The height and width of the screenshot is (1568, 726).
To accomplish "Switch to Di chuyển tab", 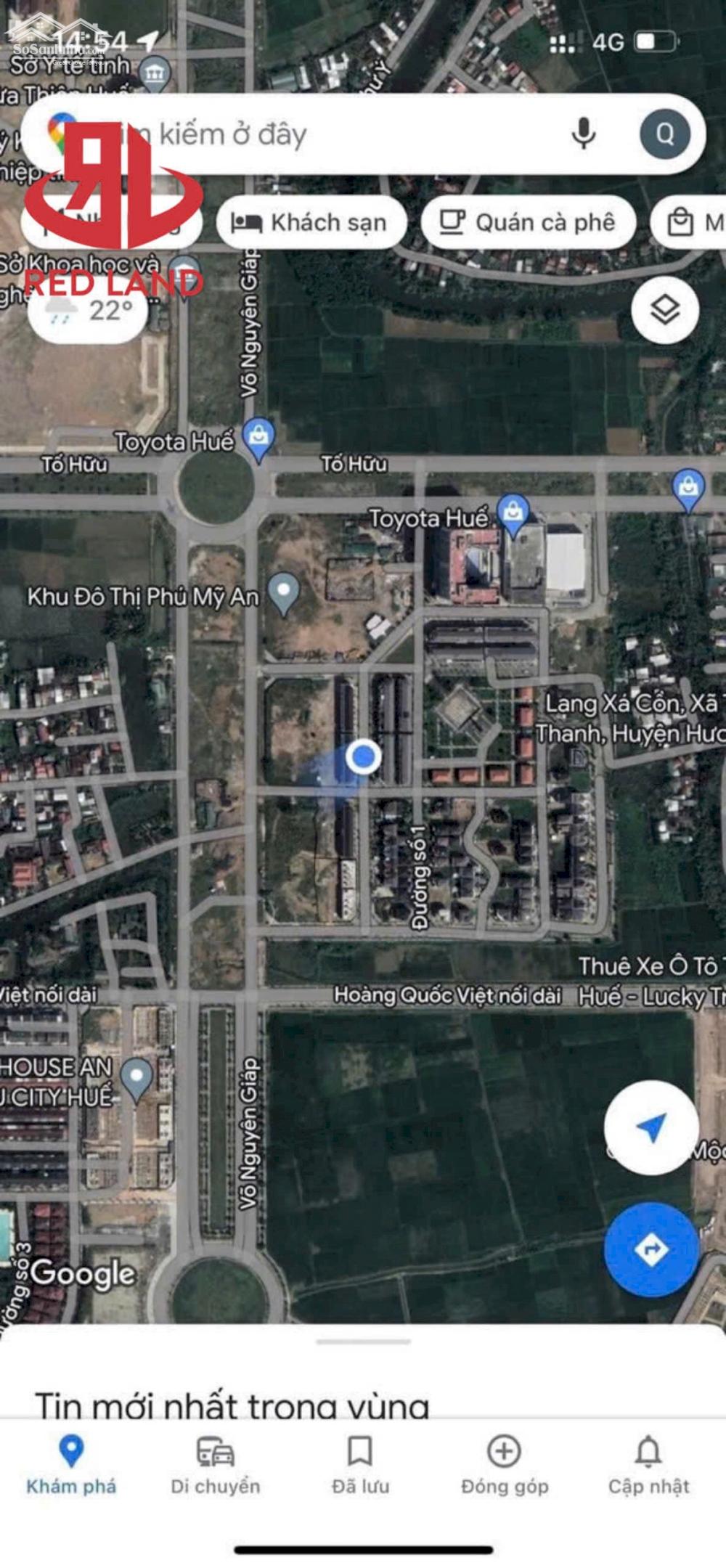I will click(x=216, y=1465).
